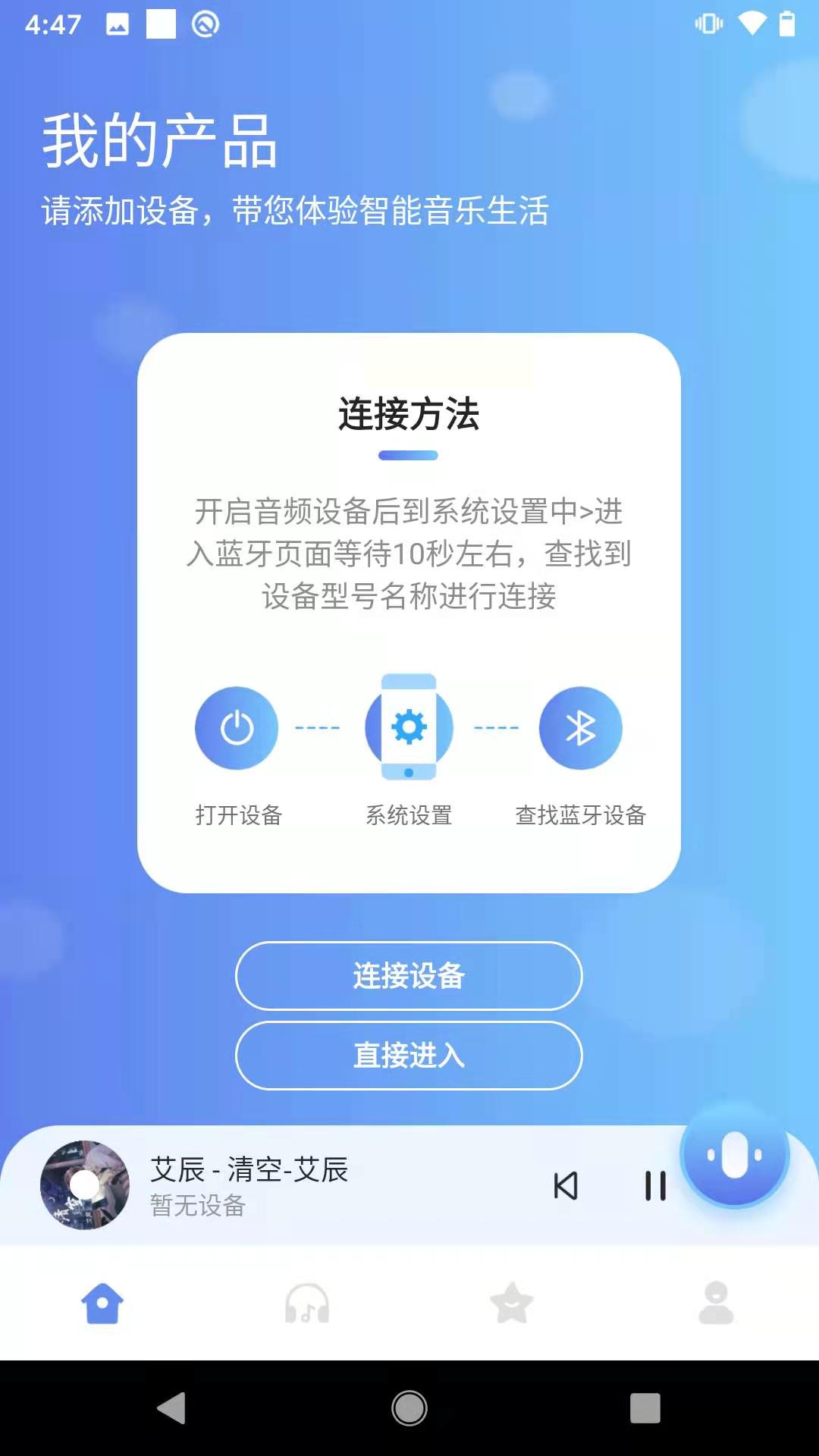Tap 暂无设备 device status text
The width and height of the screenshot is (819, 1456).
pyautogui.click(x=196, y=1206)
